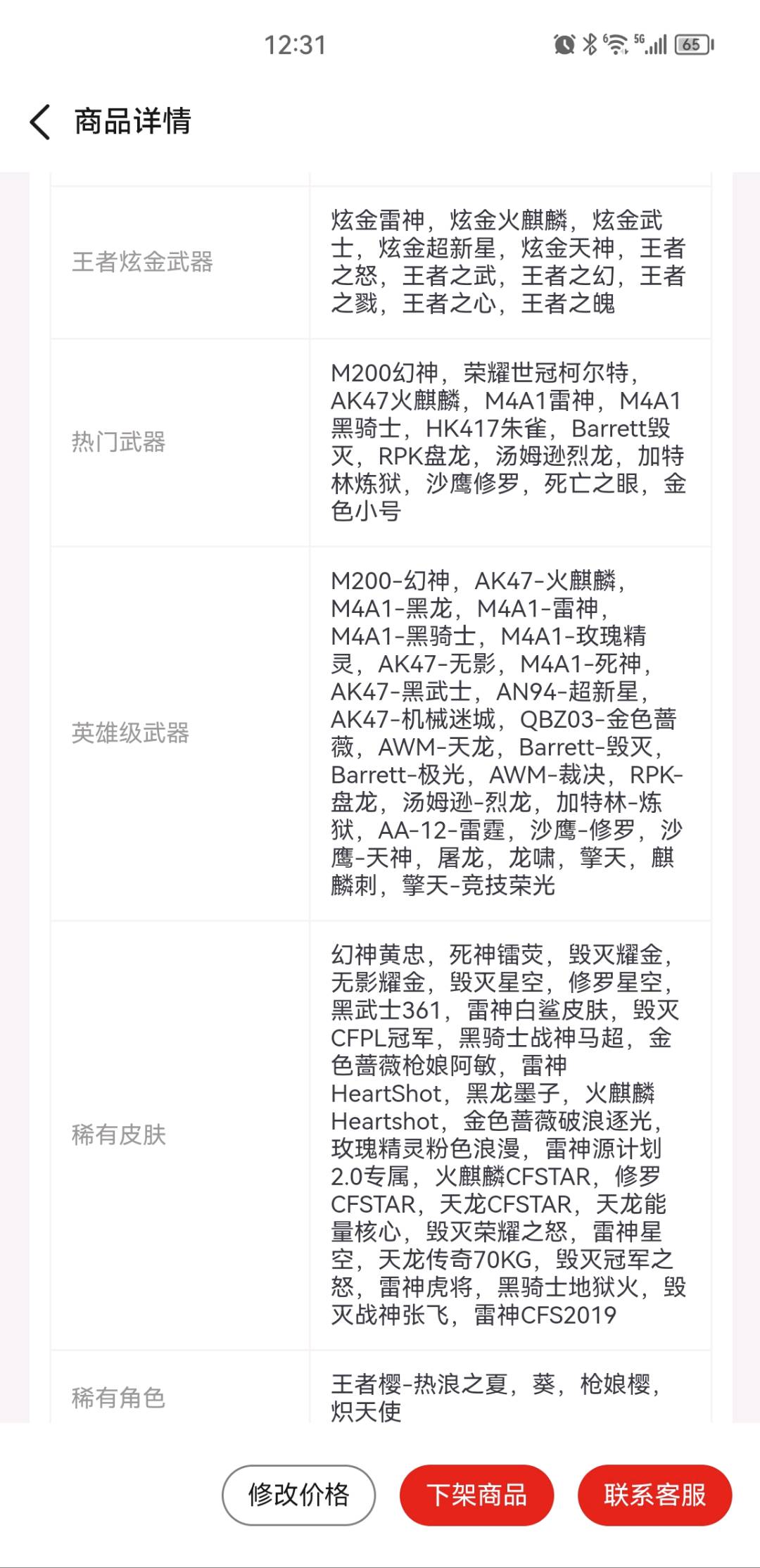Contact support via 联系客服
This screenshot has width=760, height=1568.
(x=654, y=1495)
